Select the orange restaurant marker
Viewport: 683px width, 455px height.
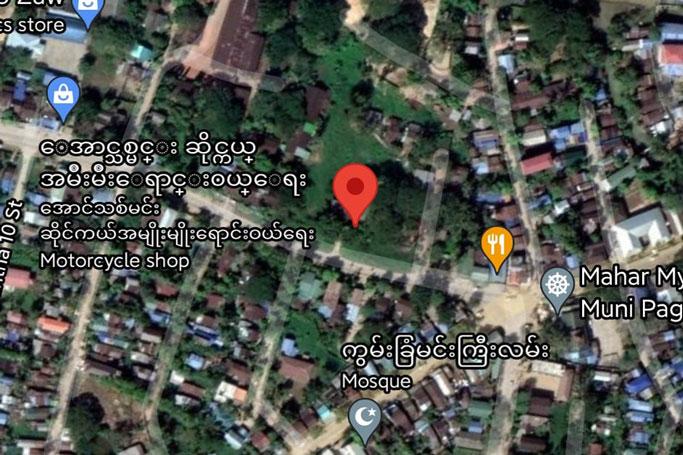click(x=496, y=243)
